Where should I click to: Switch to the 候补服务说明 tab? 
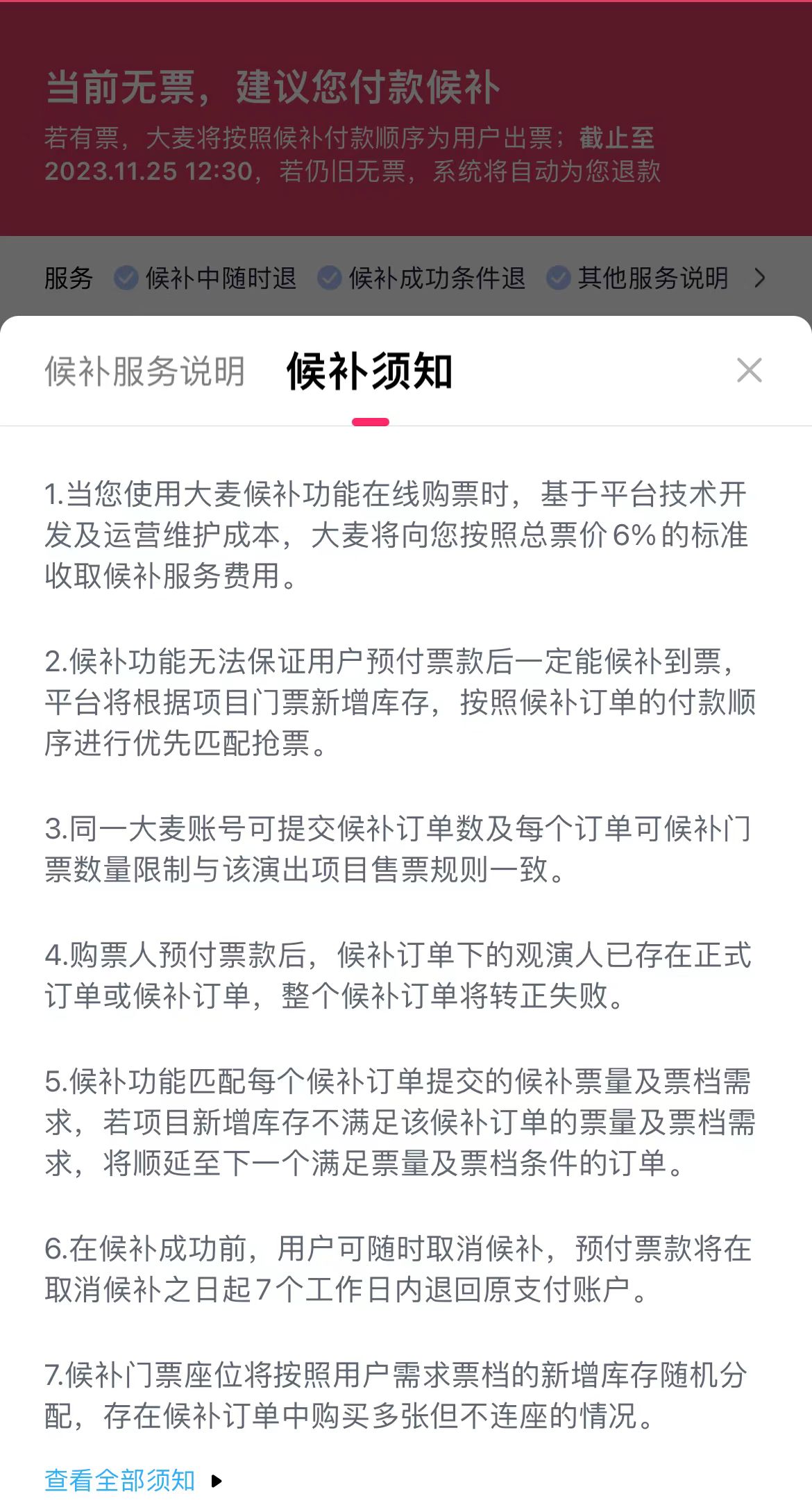coord(145,371)
